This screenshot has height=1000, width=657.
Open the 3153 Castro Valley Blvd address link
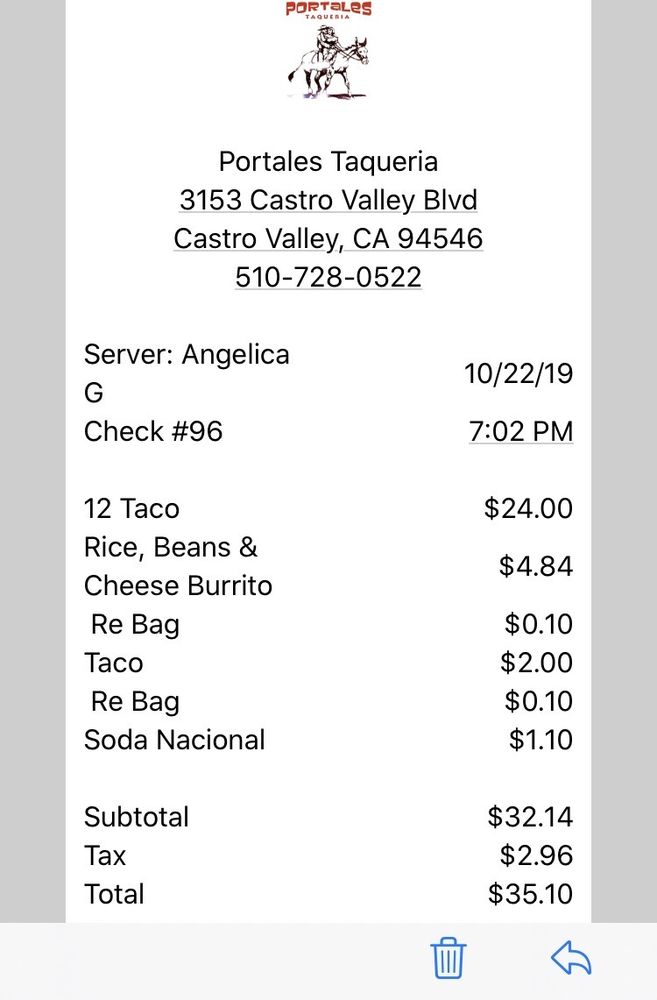328,200
